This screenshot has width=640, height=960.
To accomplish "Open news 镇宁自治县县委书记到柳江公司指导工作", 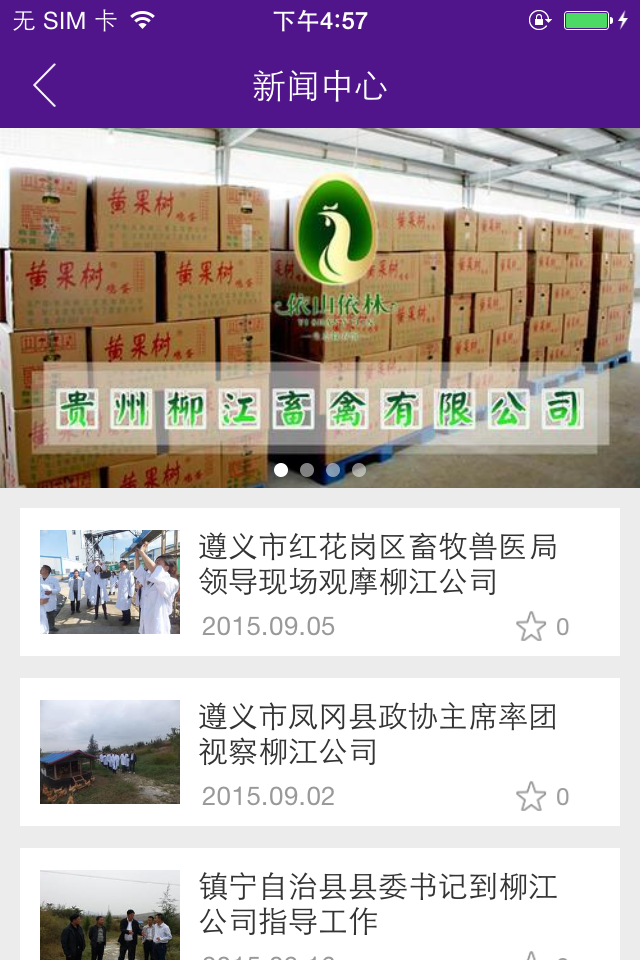I will (378, 903).
